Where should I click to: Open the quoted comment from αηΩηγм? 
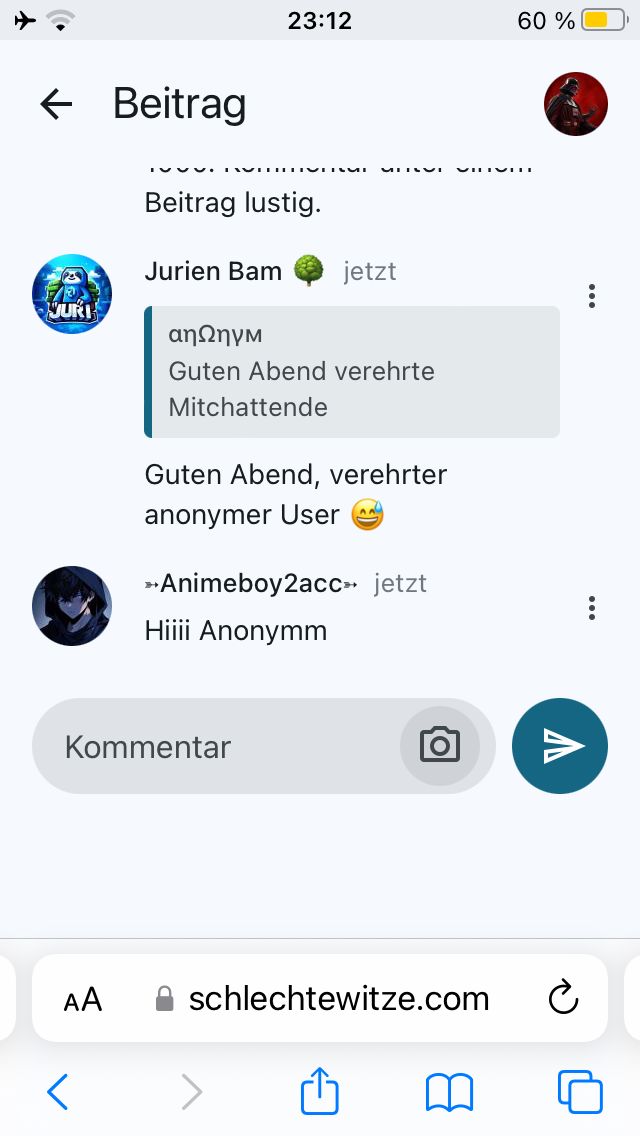[352, 372]
